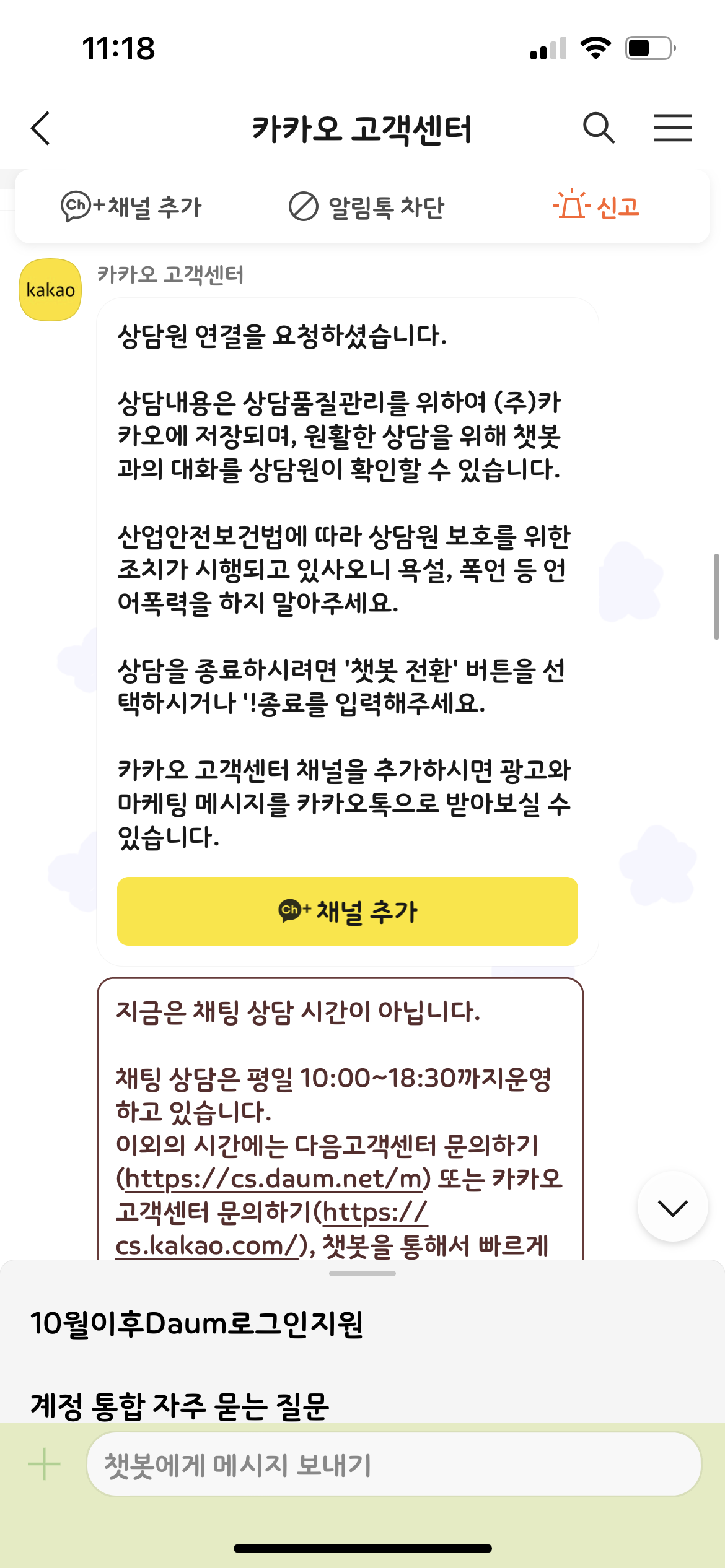725x1568 pixels.
Task: Report the 카카오 고객센터 channel
Action: click(x=599, y=207)
